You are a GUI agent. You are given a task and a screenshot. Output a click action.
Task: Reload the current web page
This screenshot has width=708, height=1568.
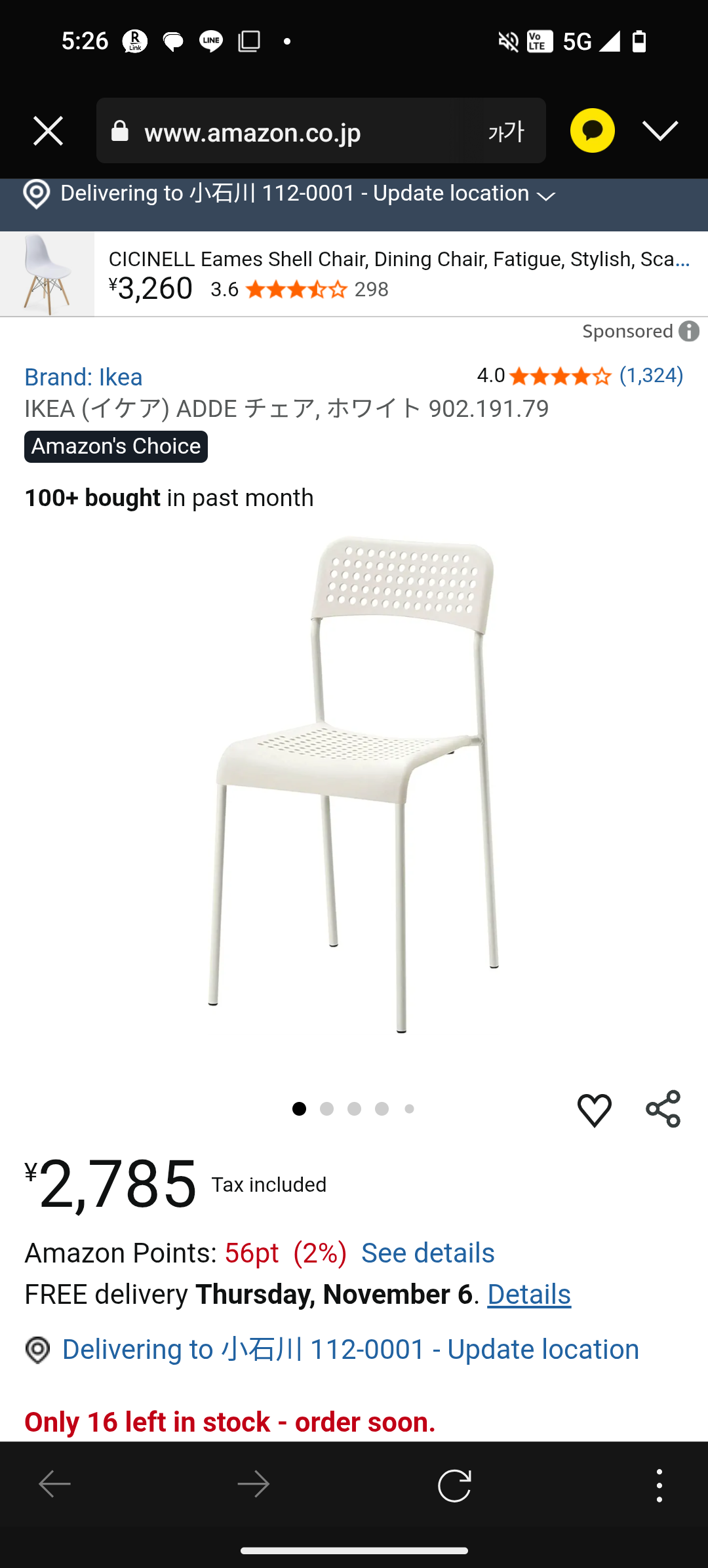(454, 1485)
